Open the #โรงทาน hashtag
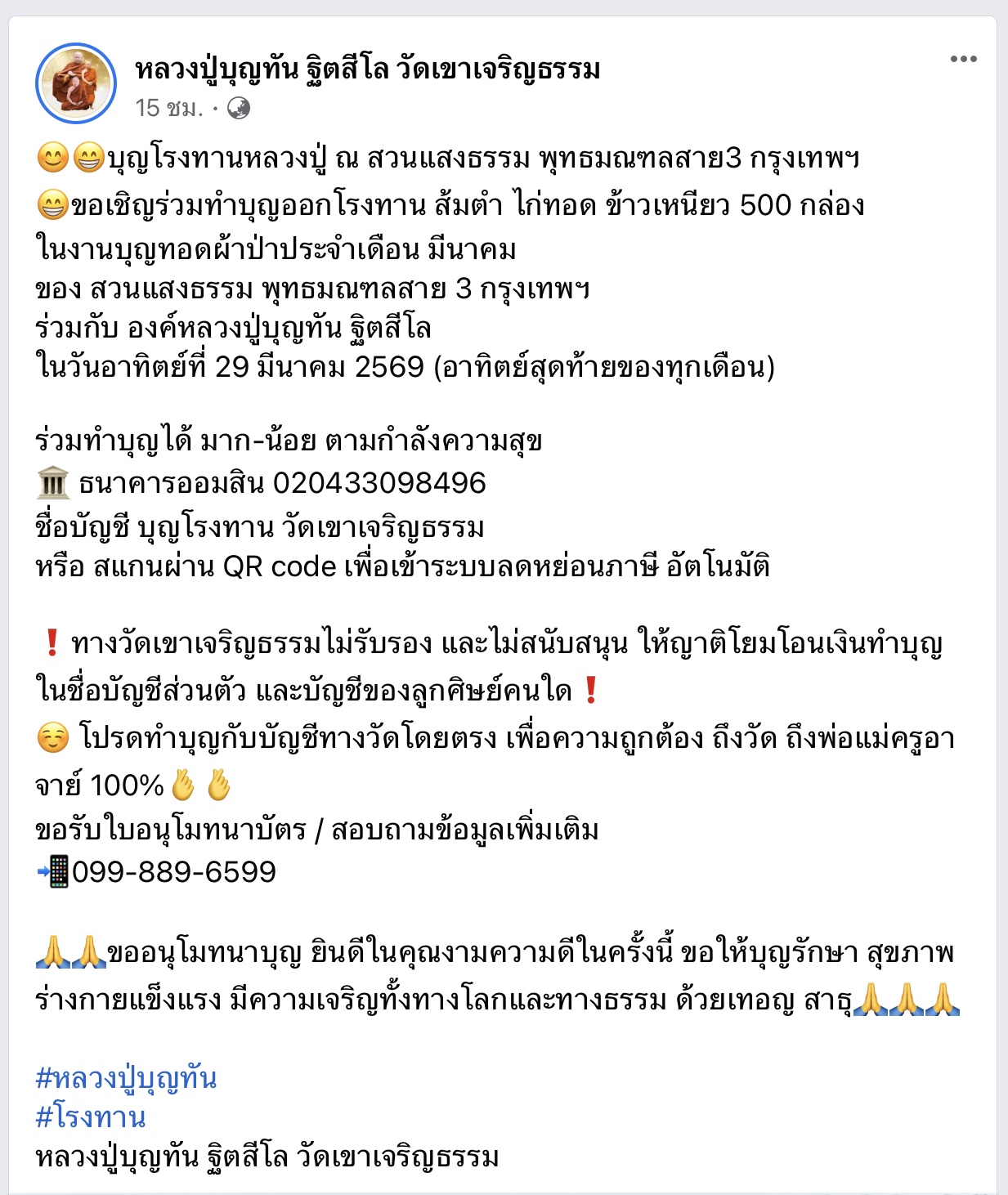 point(91,1117)
